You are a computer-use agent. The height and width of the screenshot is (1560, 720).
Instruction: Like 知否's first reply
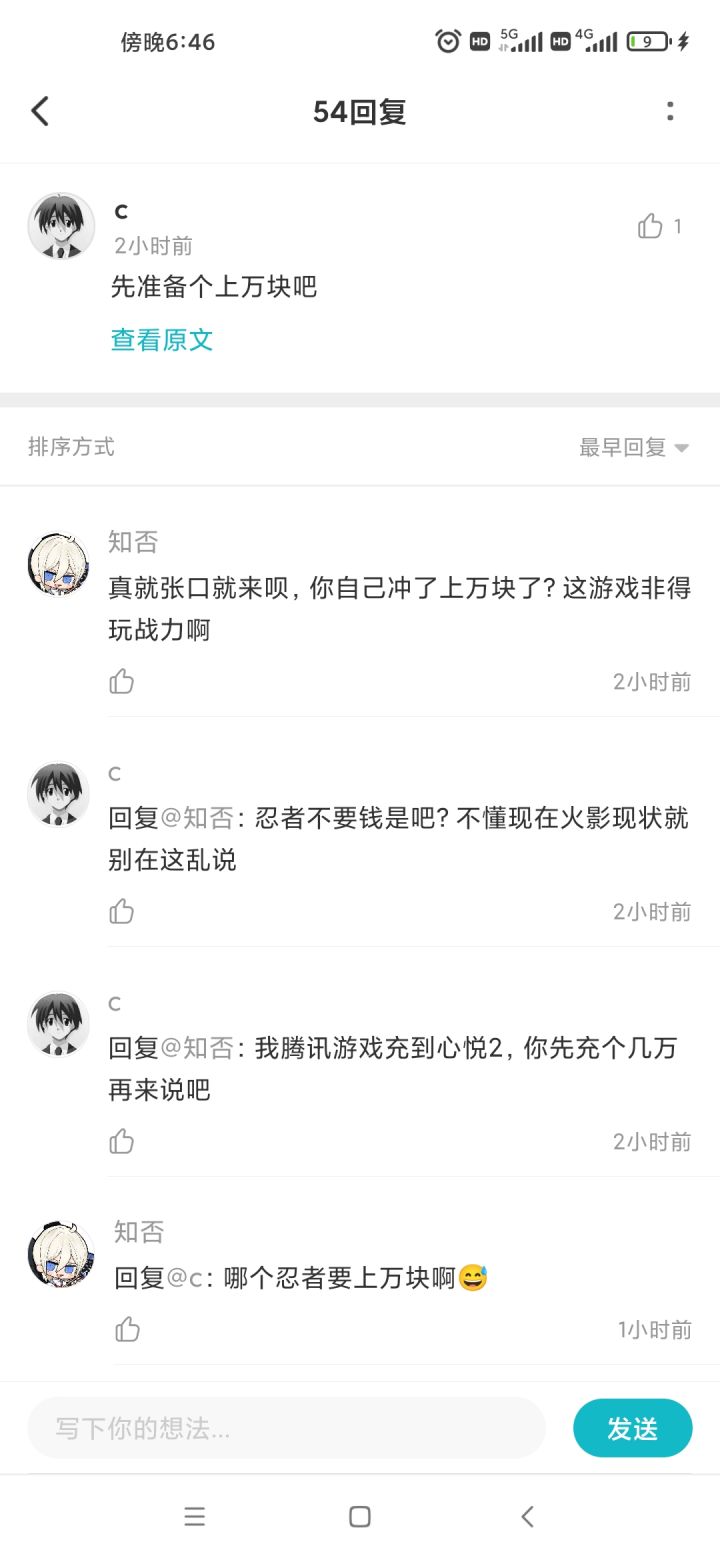(x=121, y=681)
